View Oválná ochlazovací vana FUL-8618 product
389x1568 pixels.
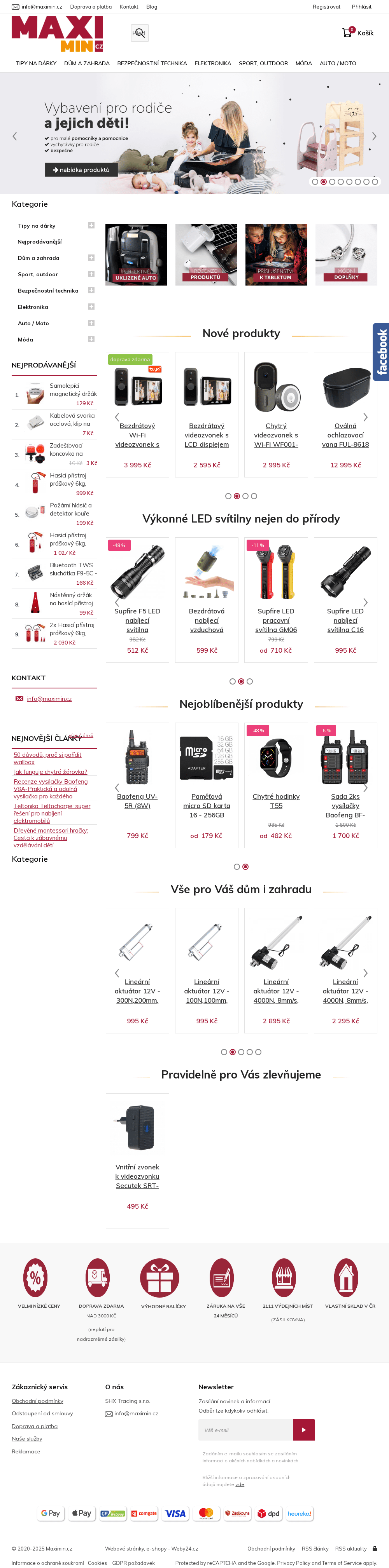tap(345, 435)
